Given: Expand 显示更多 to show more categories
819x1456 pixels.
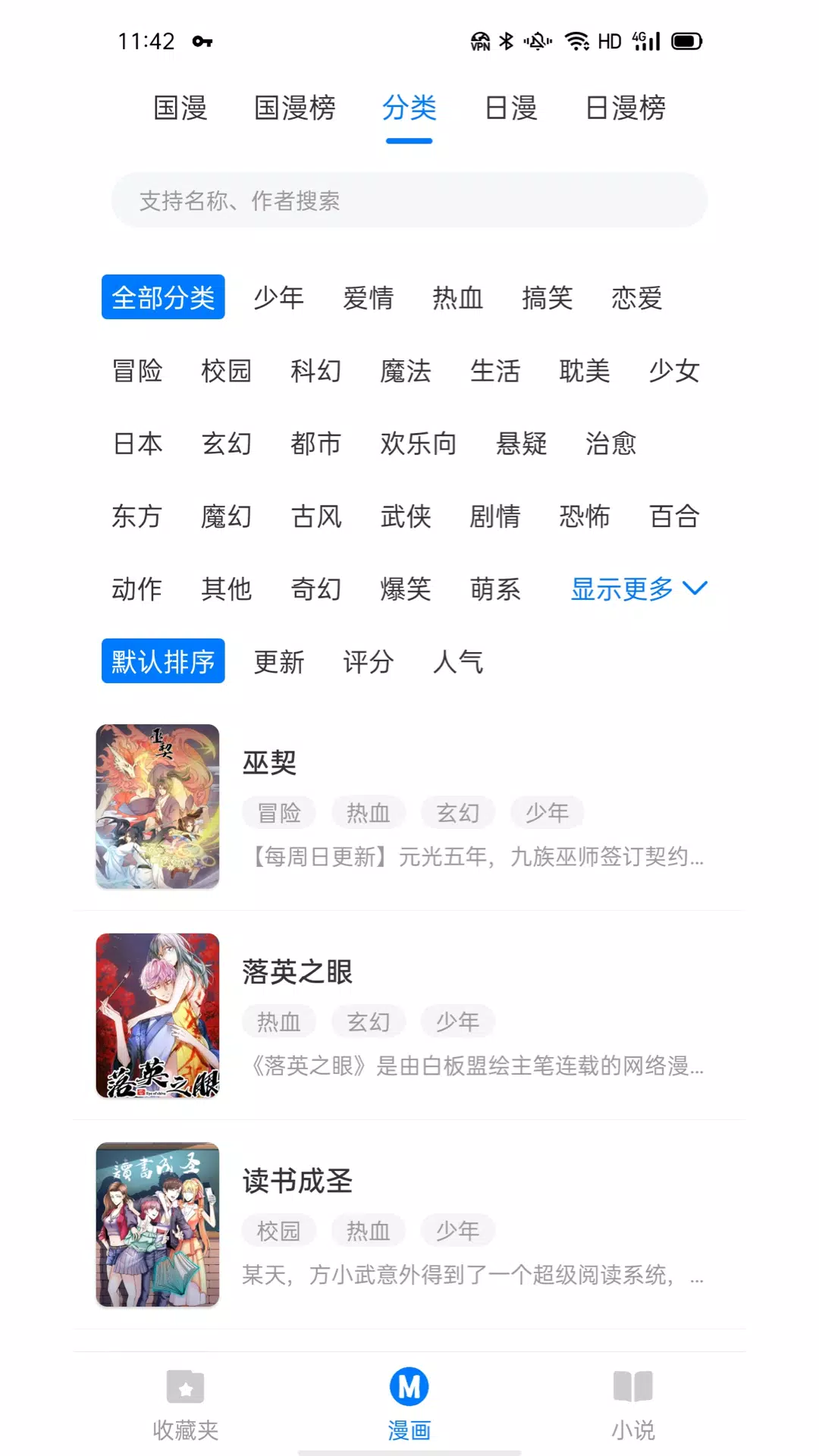Looking at the screenshot, I should tap(639, 588).
